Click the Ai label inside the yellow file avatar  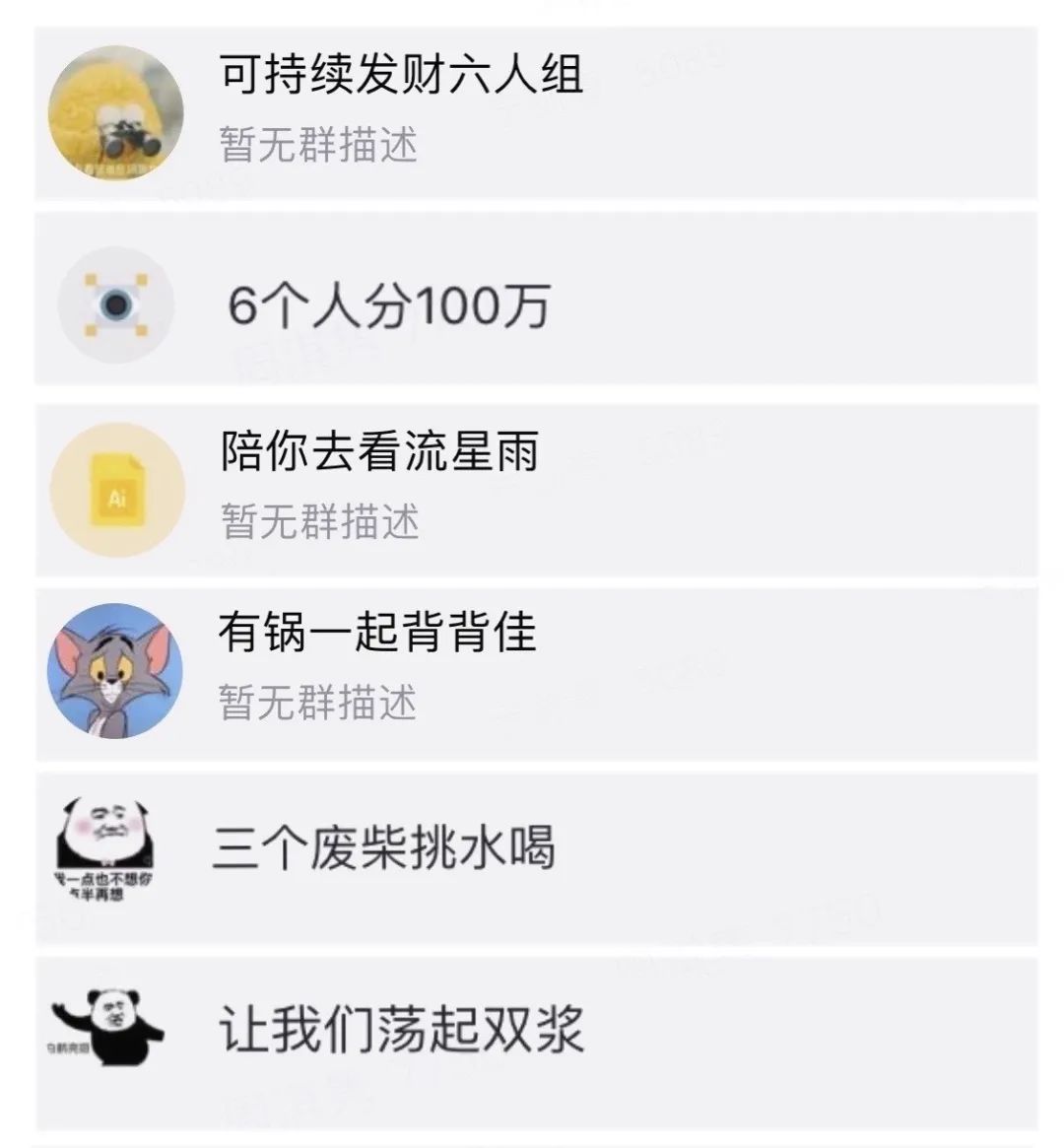[x=116, y=498]
